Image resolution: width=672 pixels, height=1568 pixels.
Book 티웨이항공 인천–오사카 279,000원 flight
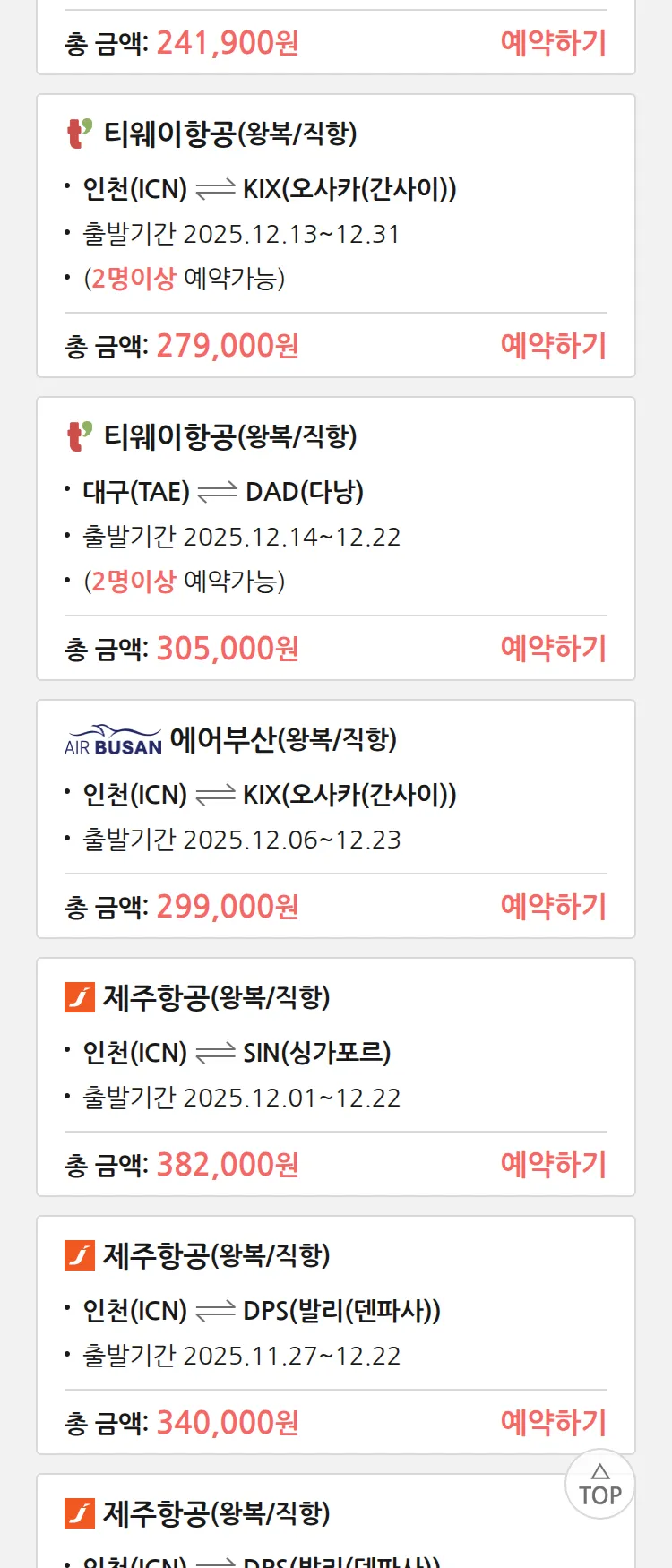(x=553, y=346)
